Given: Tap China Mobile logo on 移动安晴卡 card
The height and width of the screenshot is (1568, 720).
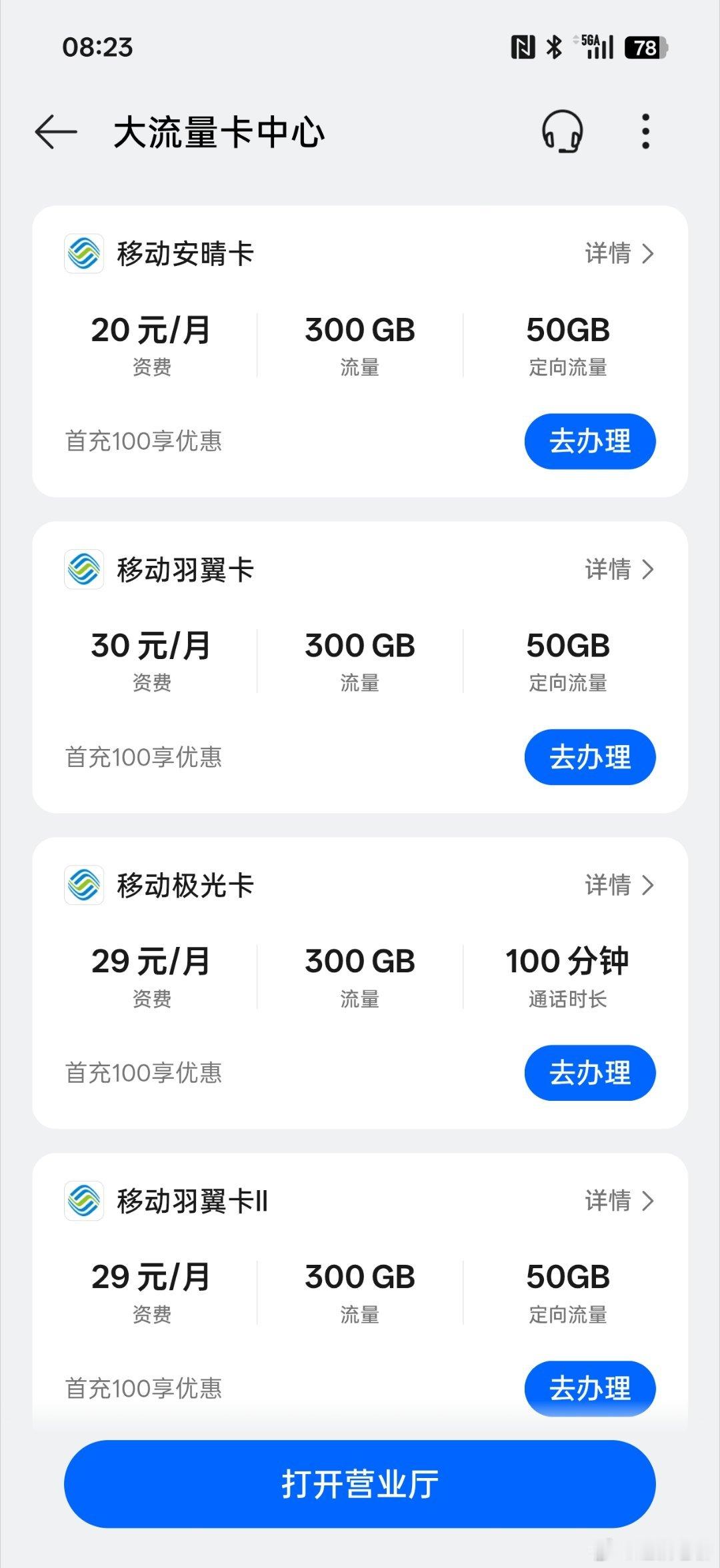Looking at the screenshot, I should pyautogui.click(x=83, y=254).
